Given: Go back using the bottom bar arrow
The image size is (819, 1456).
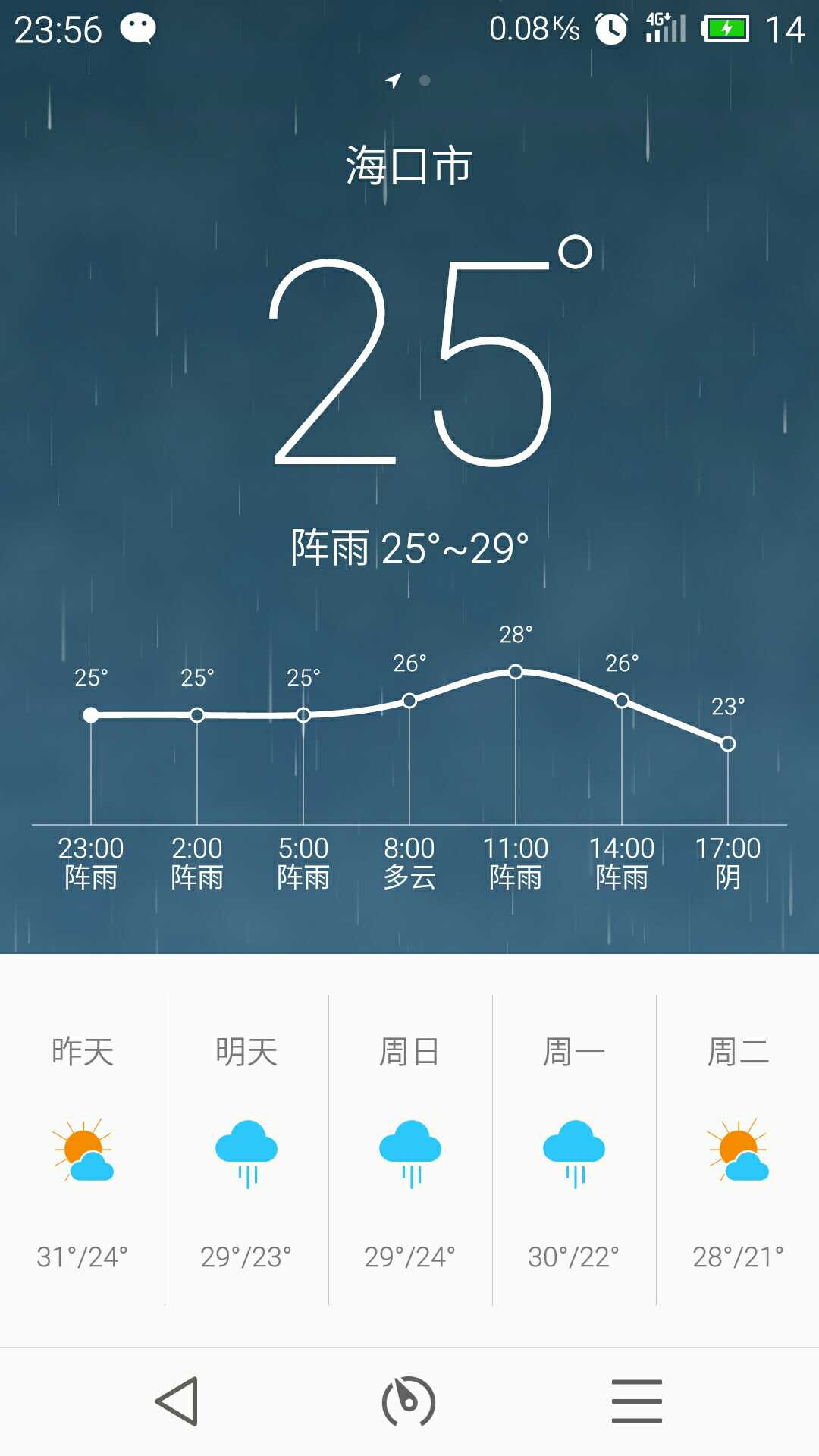Looking at the screenshot, I should 178,1401.
